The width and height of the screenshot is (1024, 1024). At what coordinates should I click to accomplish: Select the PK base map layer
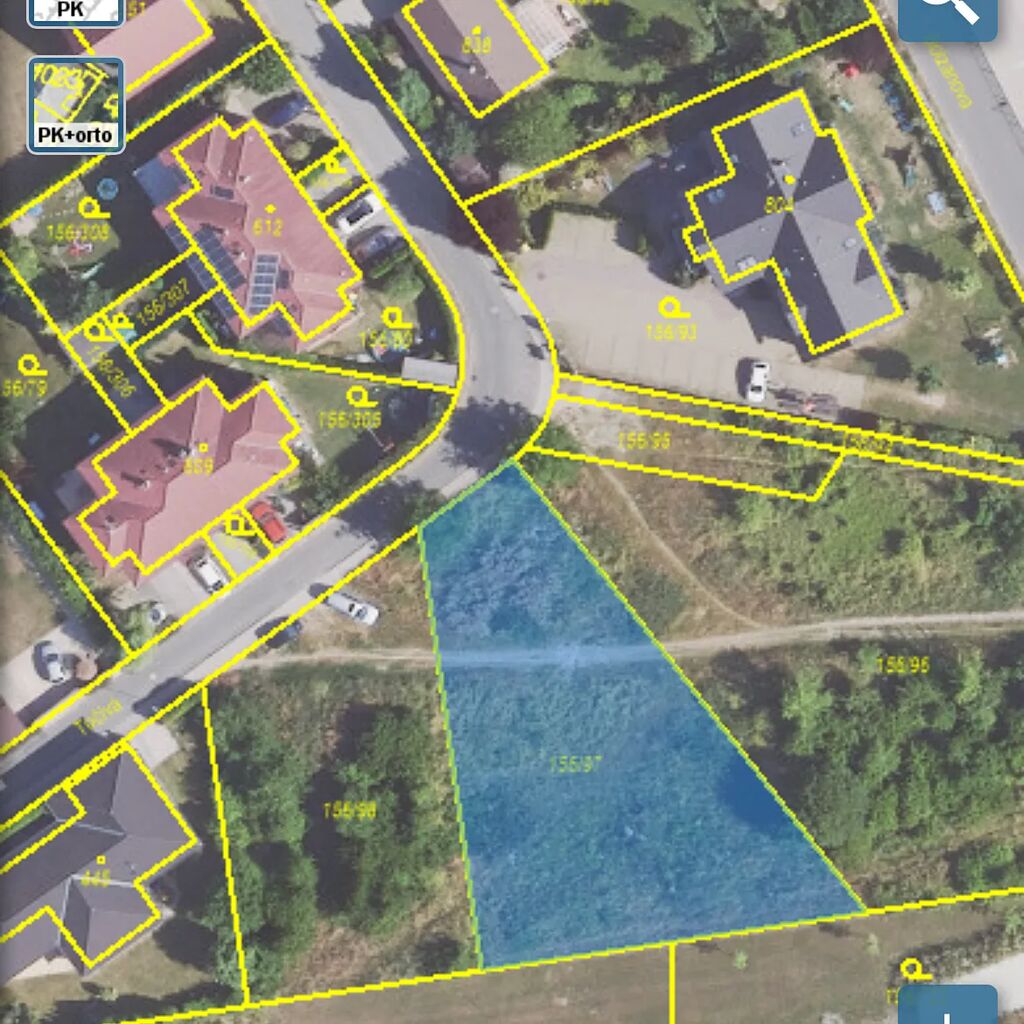(76, 12)
